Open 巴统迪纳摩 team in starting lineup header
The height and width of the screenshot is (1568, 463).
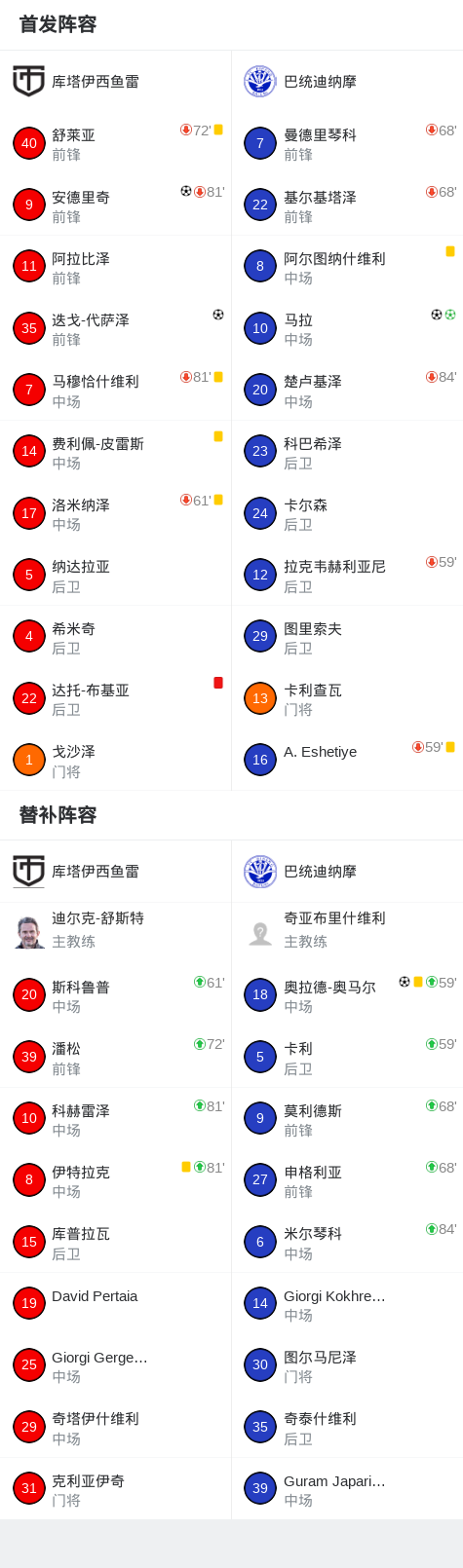(347, 82)
